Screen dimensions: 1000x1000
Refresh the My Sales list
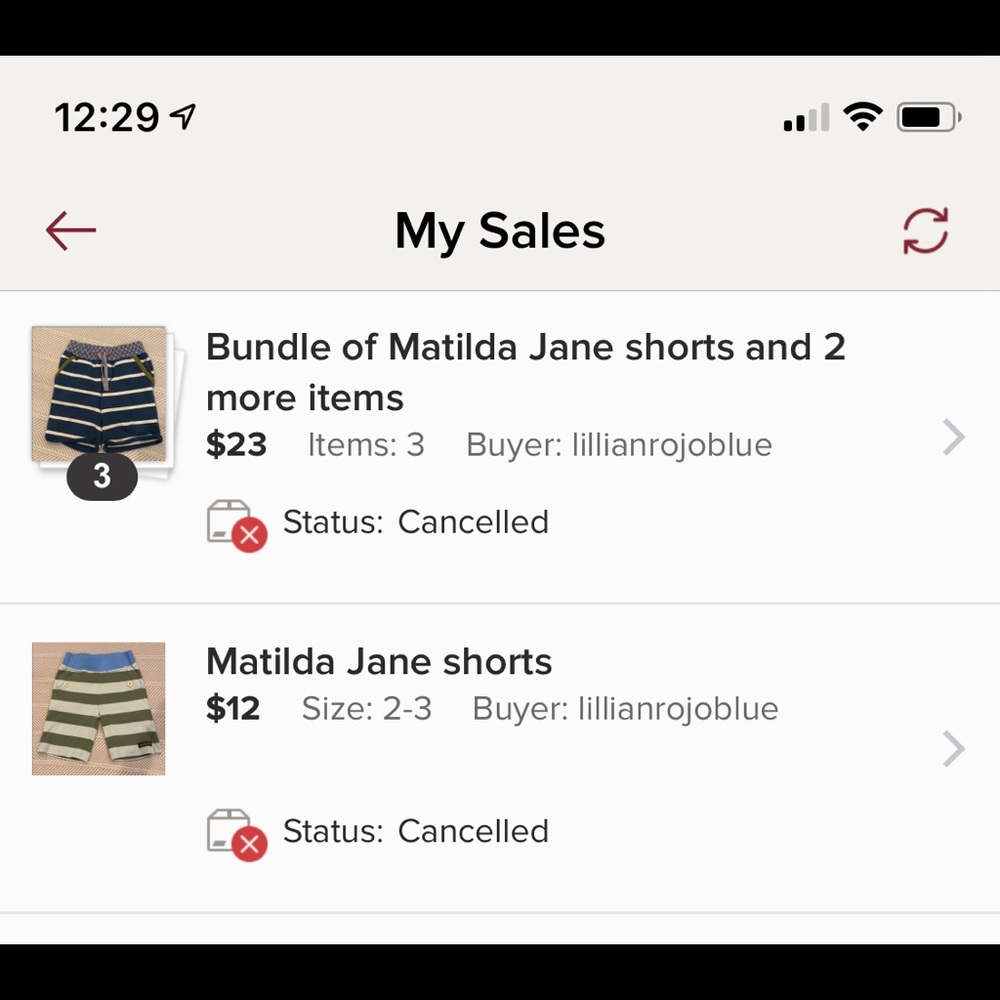925,231
